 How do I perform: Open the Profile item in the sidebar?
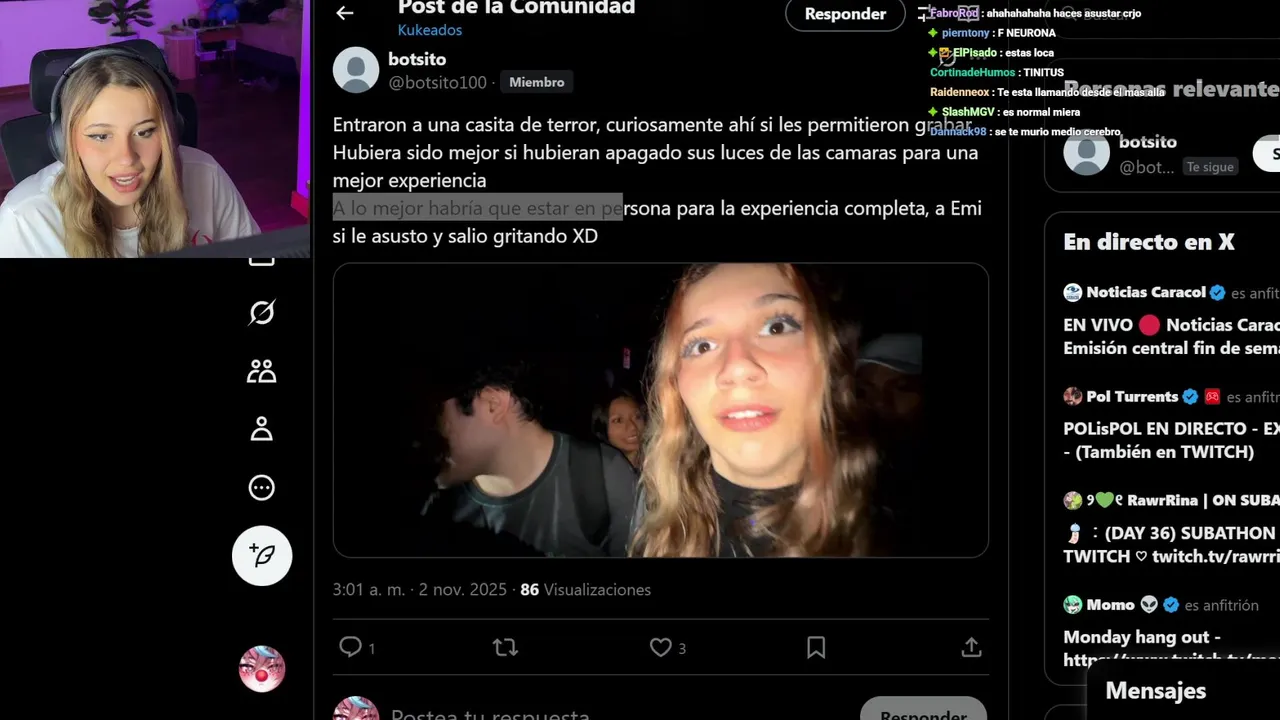tap(262, 429)
